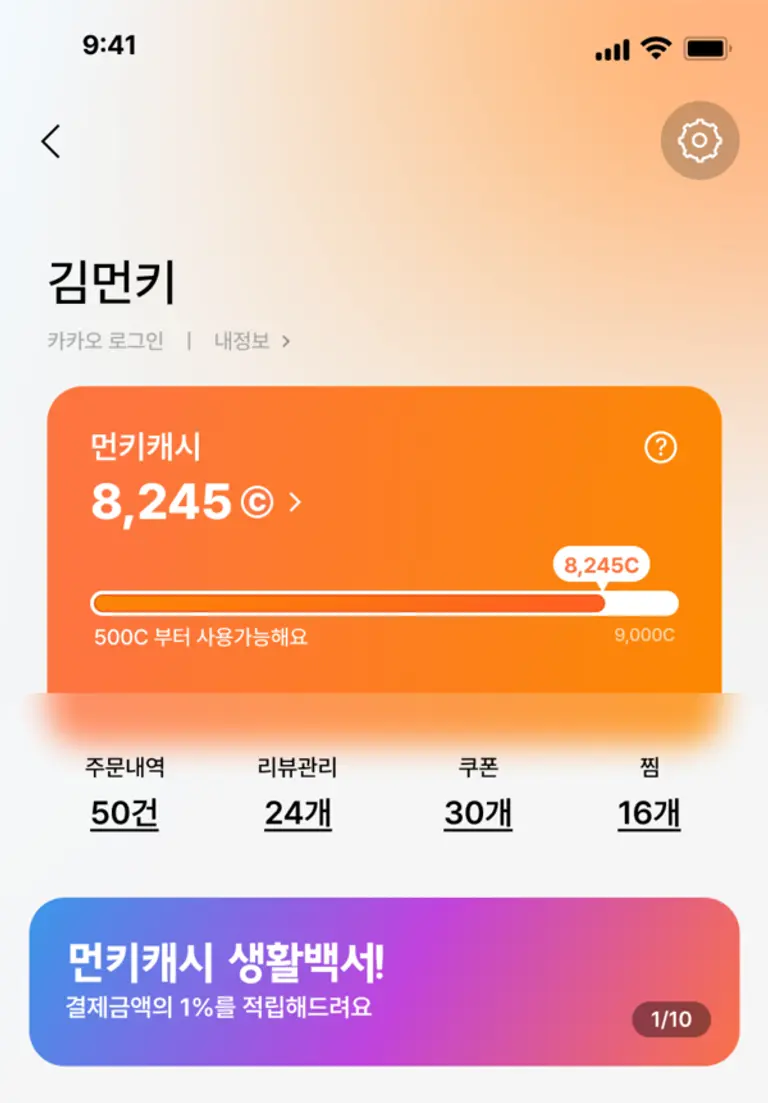
Task: Tap the question mark help icon on 먼키캐시 card
Action: point(660,445)
